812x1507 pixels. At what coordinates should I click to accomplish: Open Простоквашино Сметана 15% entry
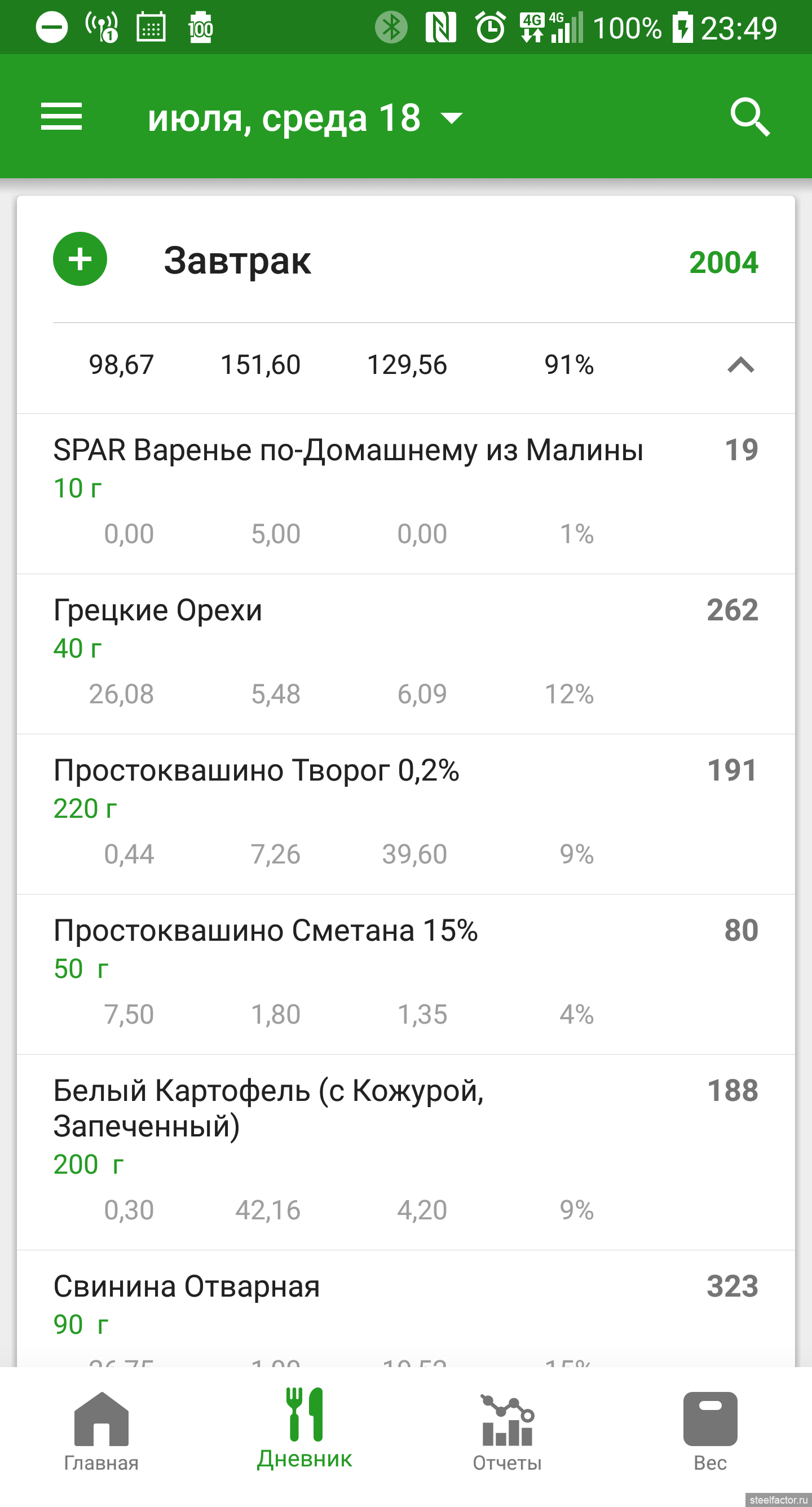pyautogui.click(x=406, y=975)
